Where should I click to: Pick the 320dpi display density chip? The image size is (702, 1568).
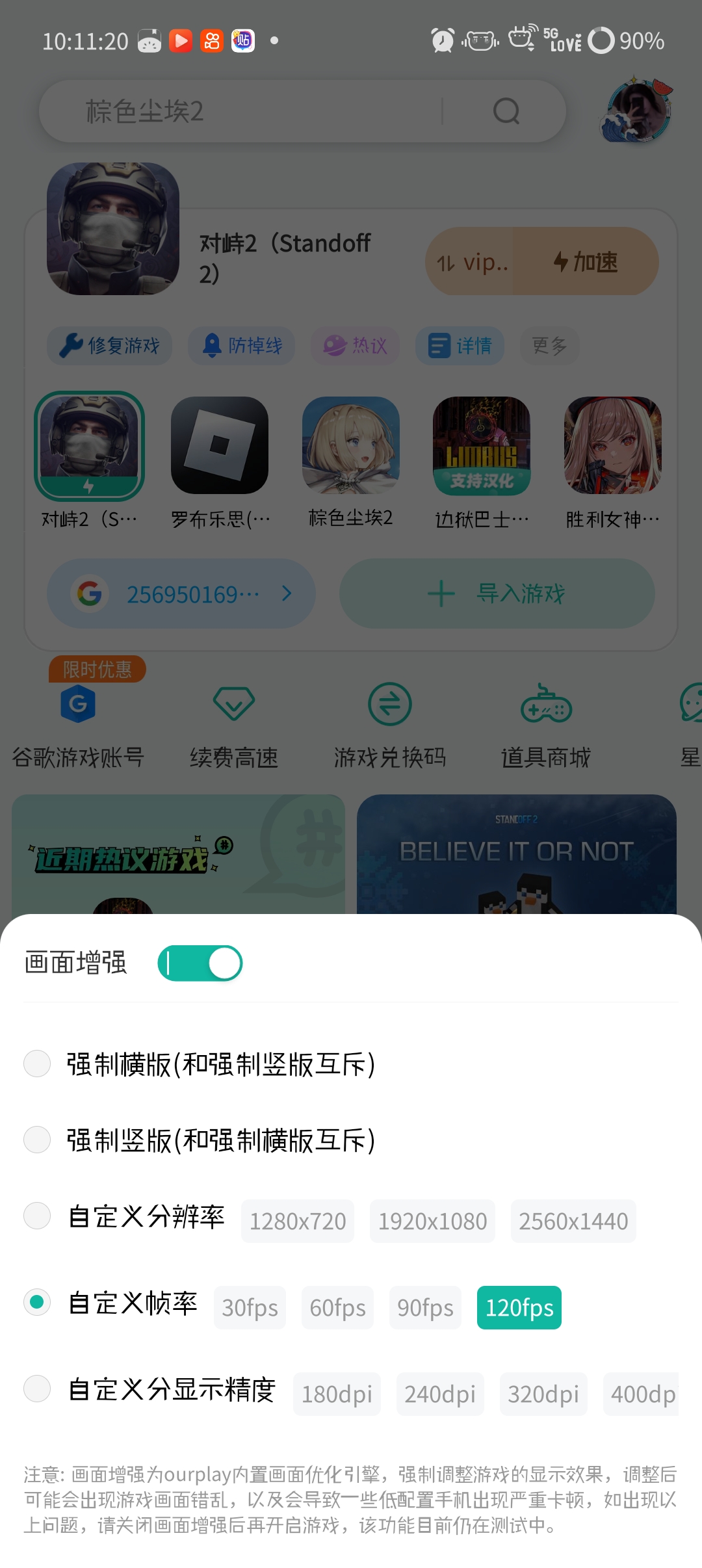click(543, 1394)
